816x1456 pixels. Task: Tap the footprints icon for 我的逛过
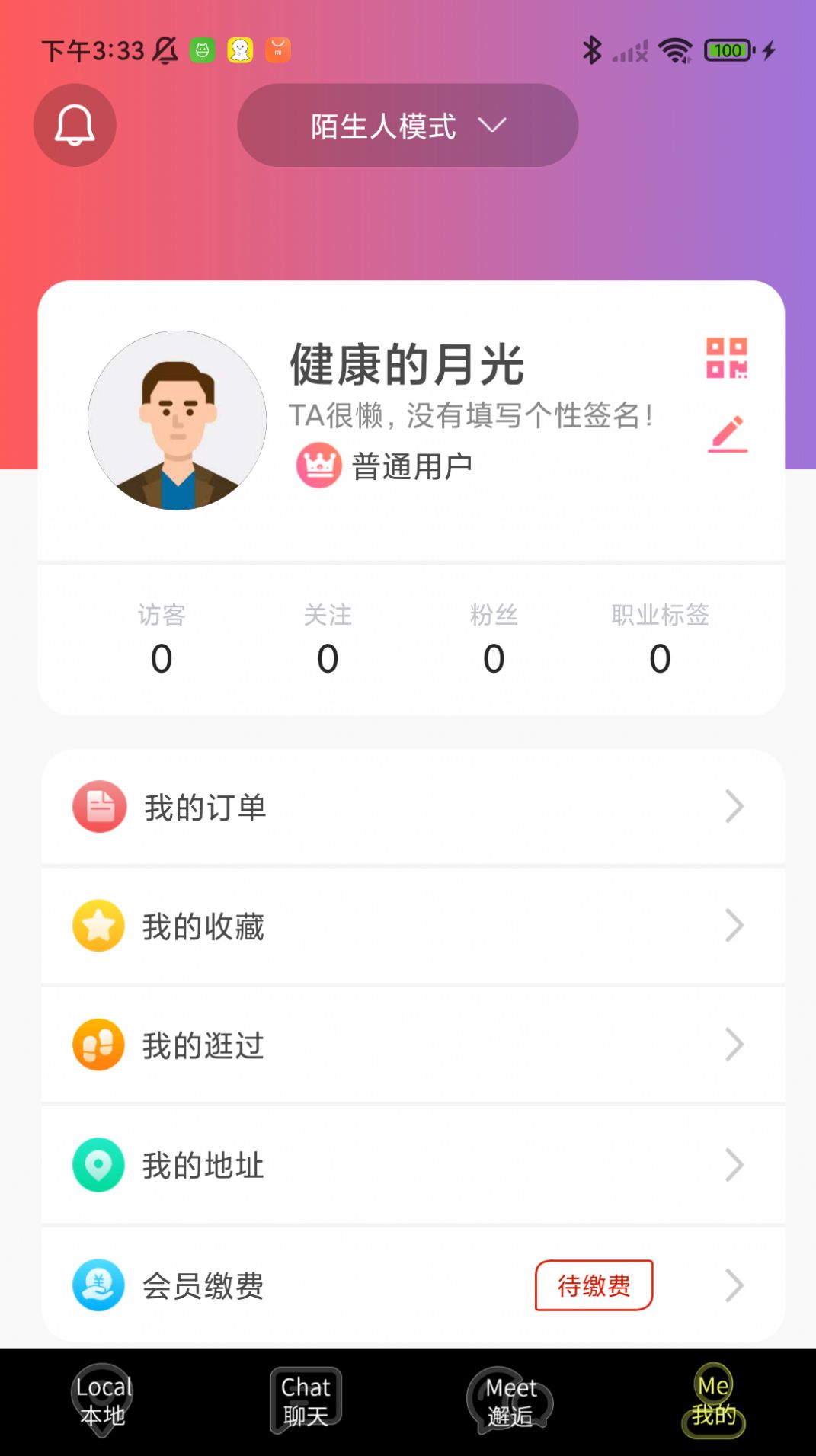tap(98, 1045)
